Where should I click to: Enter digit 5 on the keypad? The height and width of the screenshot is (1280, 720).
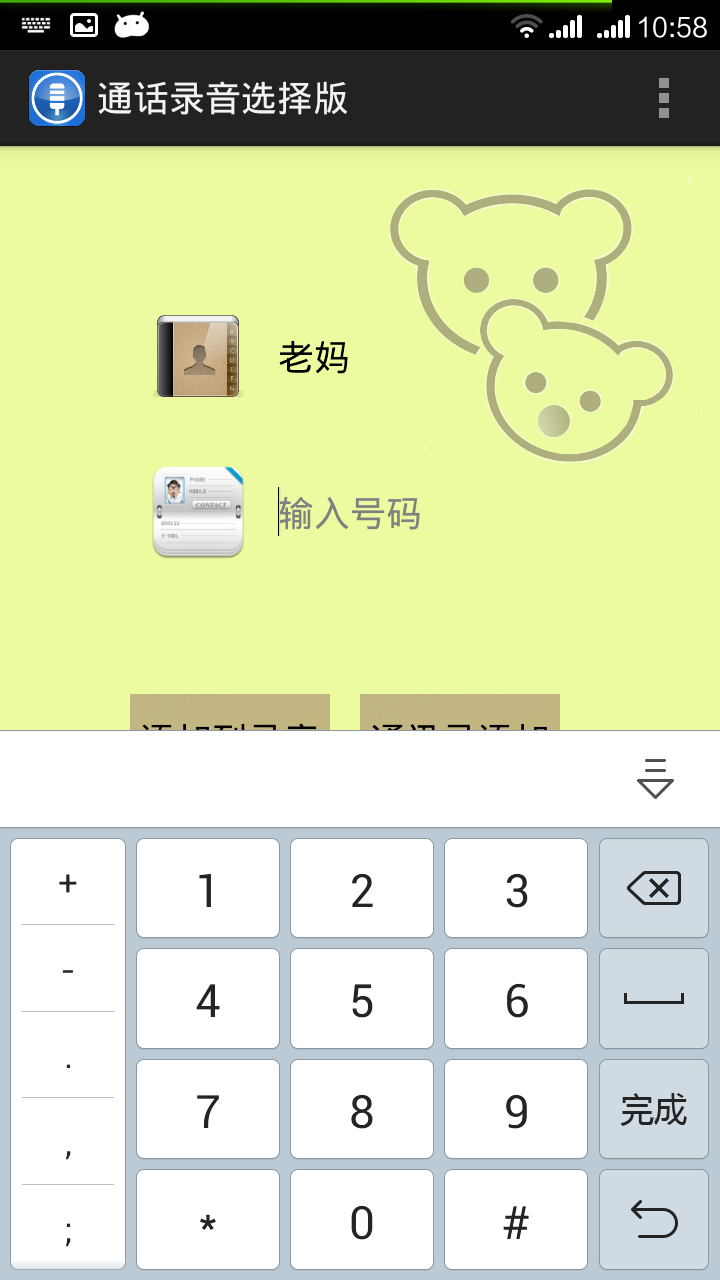tap(361, 999)
